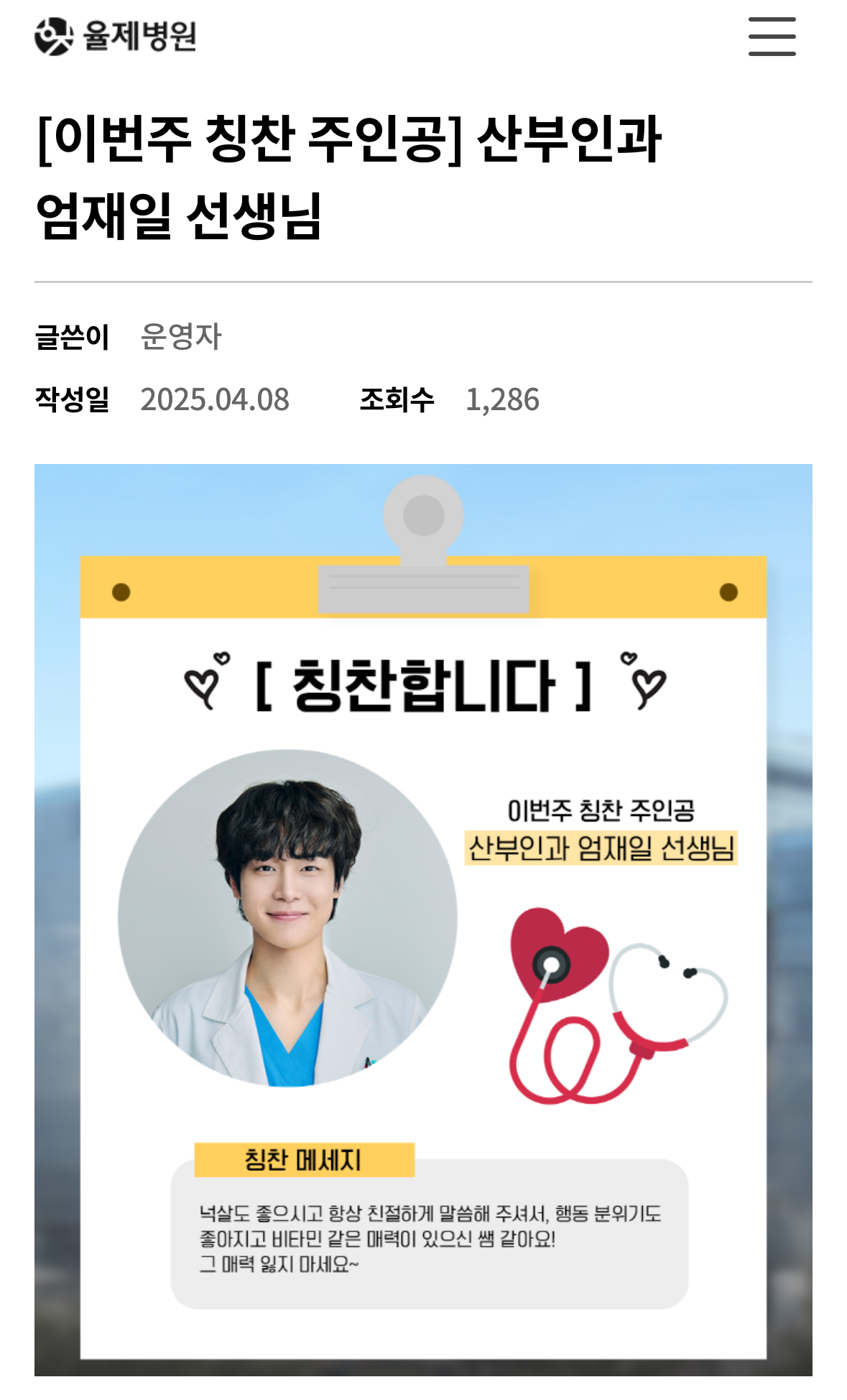Open the hamburger menu icon
This screenshot has width=847, height=1400.
769,37
